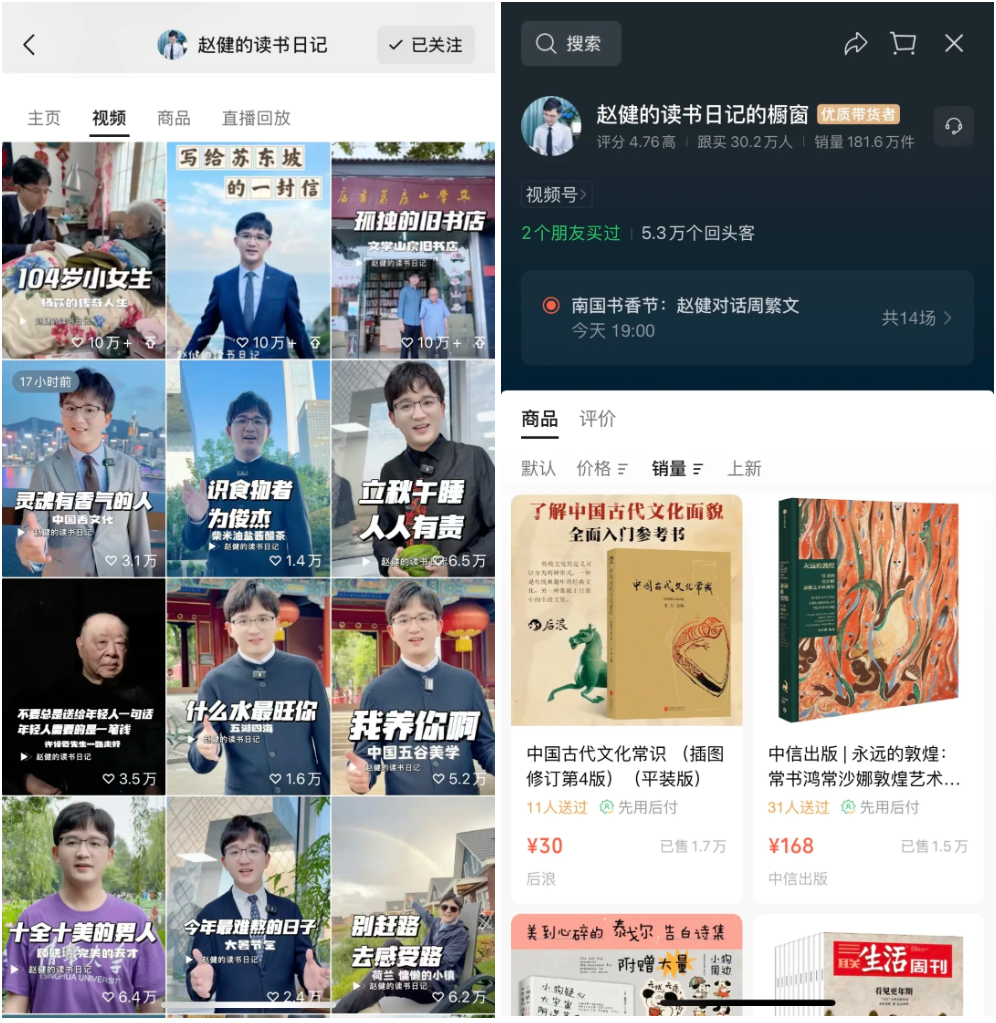Open the 104岁小女生 video
Image resolution: width=996 pixels, height=1023 pixels.
point(84,250)
